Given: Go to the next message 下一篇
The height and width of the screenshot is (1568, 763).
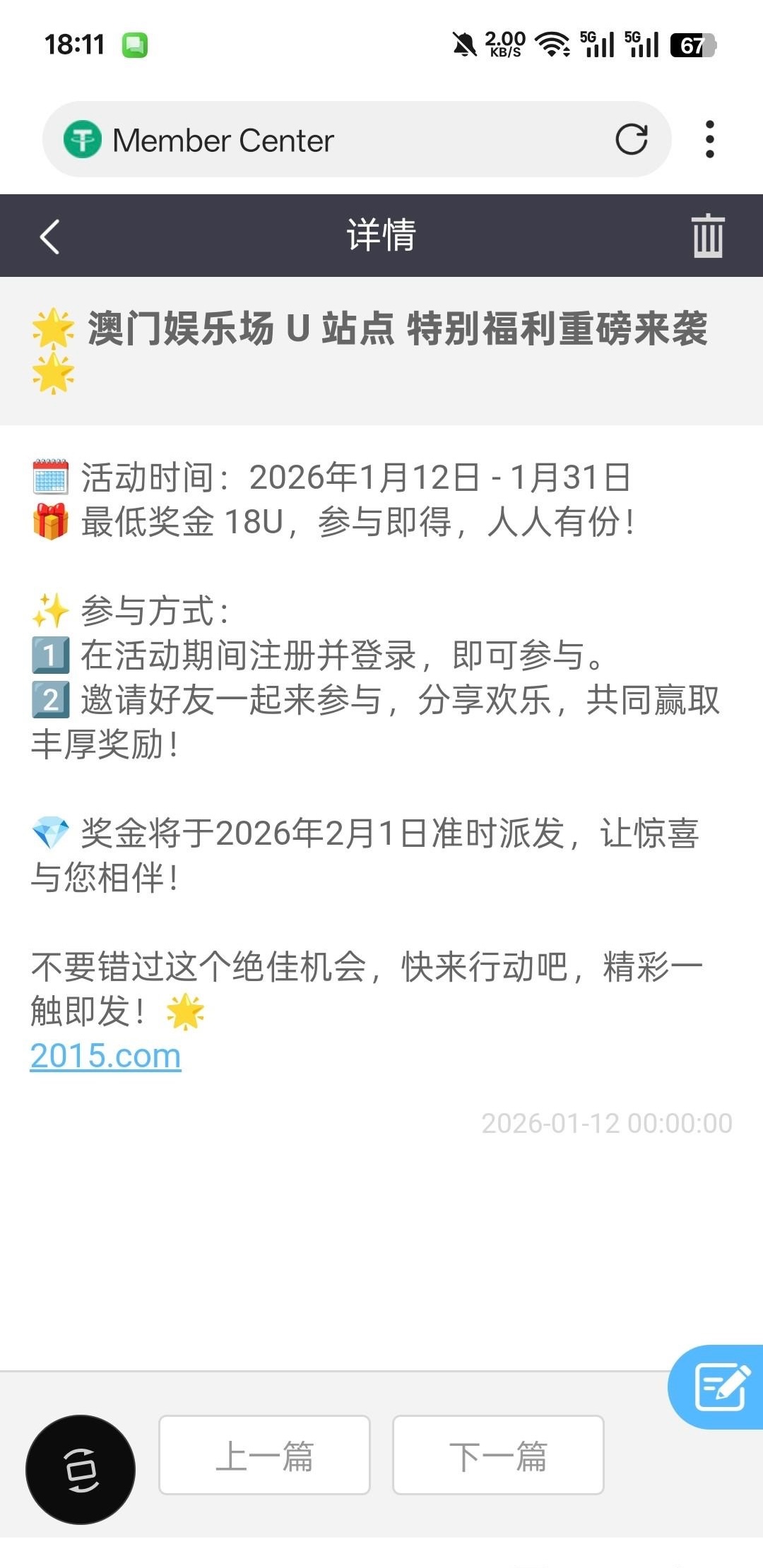Looking at the screenshot, I should pyautogui.click(x=498, y=1455).
